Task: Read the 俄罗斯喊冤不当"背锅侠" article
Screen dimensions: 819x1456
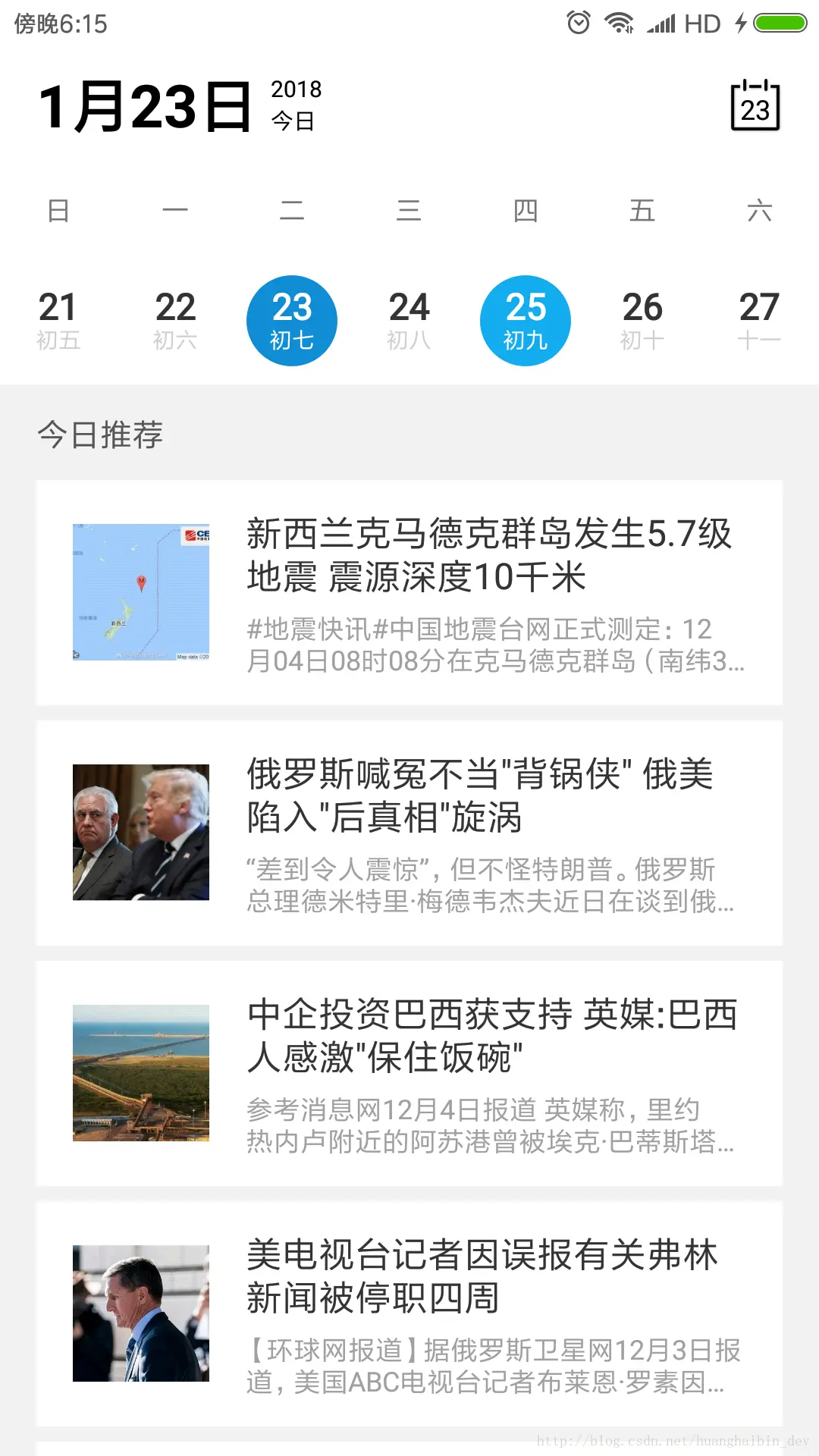Action: pos(409,833)
